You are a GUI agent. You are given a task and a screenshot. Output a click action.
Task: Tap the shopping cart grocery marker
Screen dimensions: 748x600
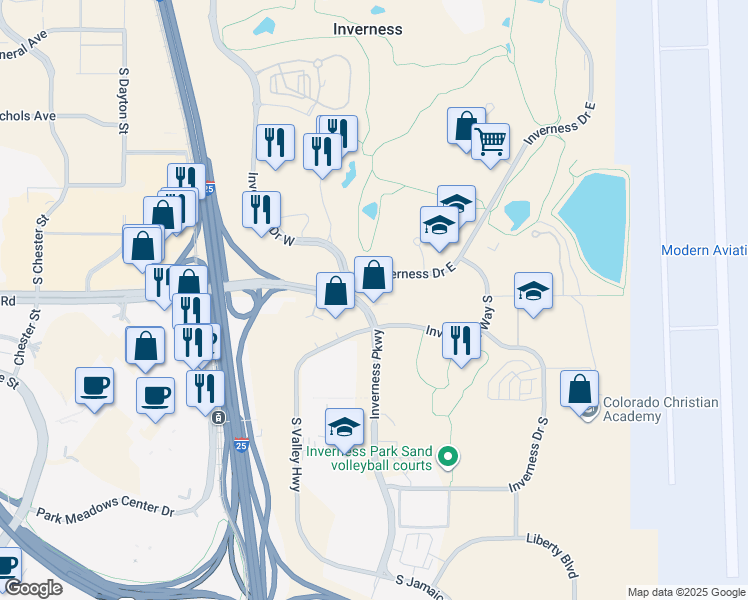pyautogui.click(x=490, y=143)
